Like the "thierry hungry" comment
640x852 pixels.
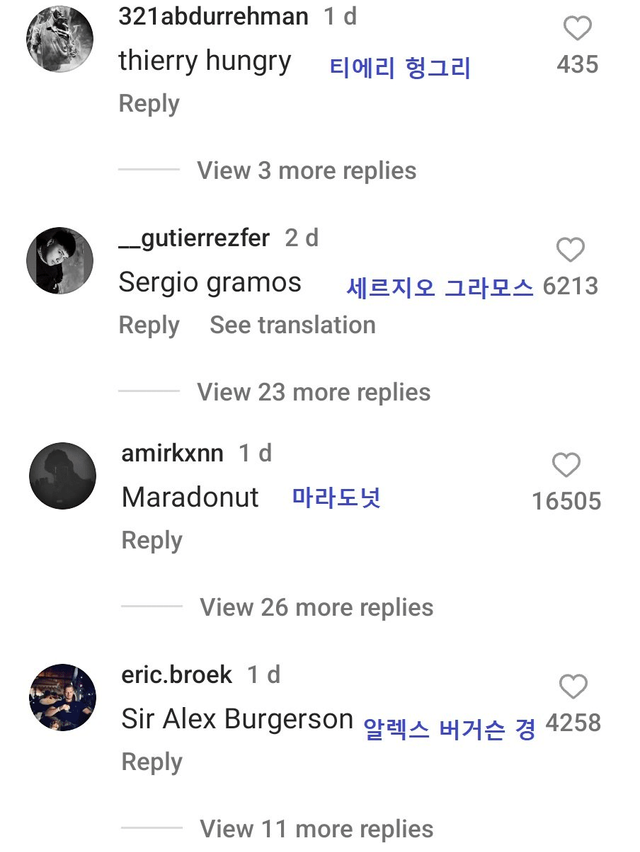(x=578, y=28)
